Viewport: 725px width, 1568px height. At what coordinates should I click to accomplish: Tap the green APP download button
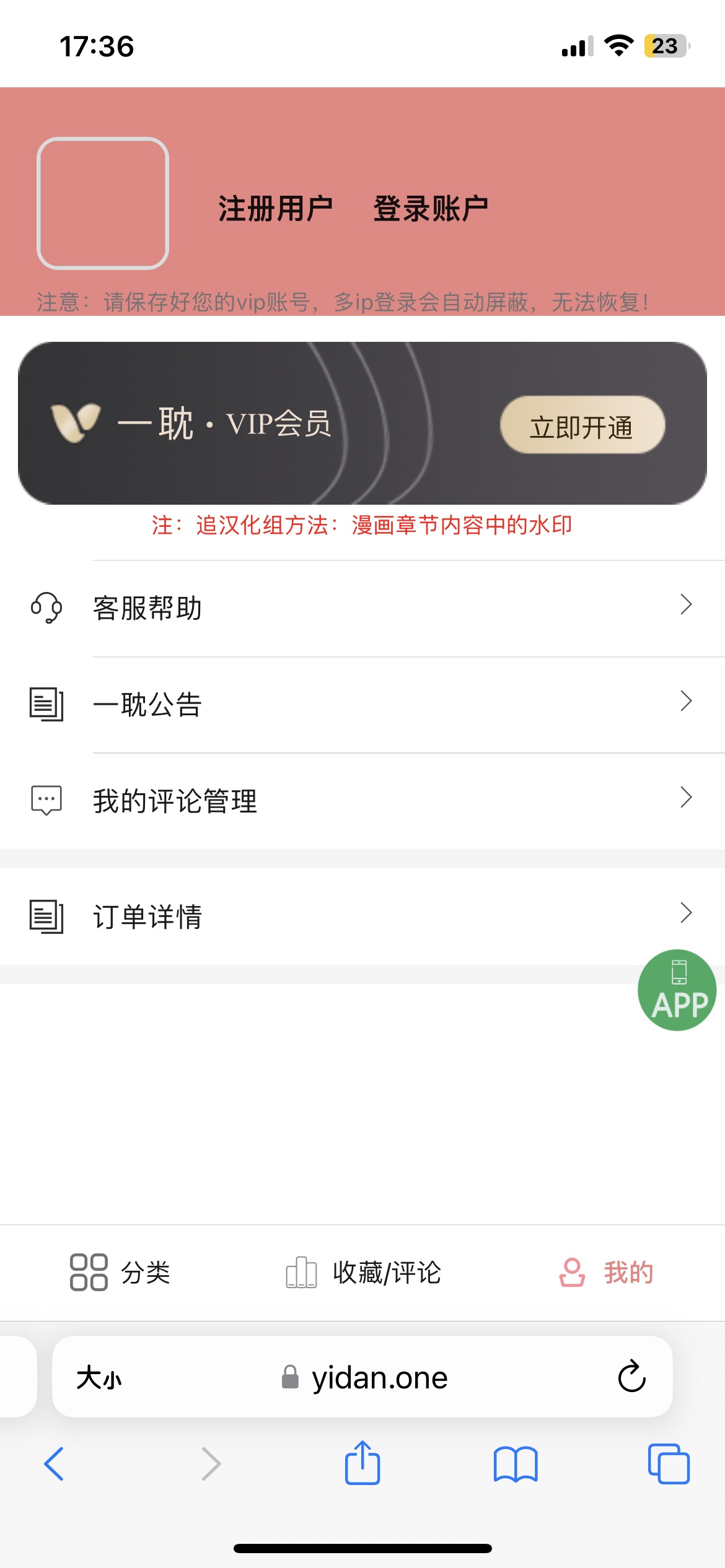coord(677,990)
